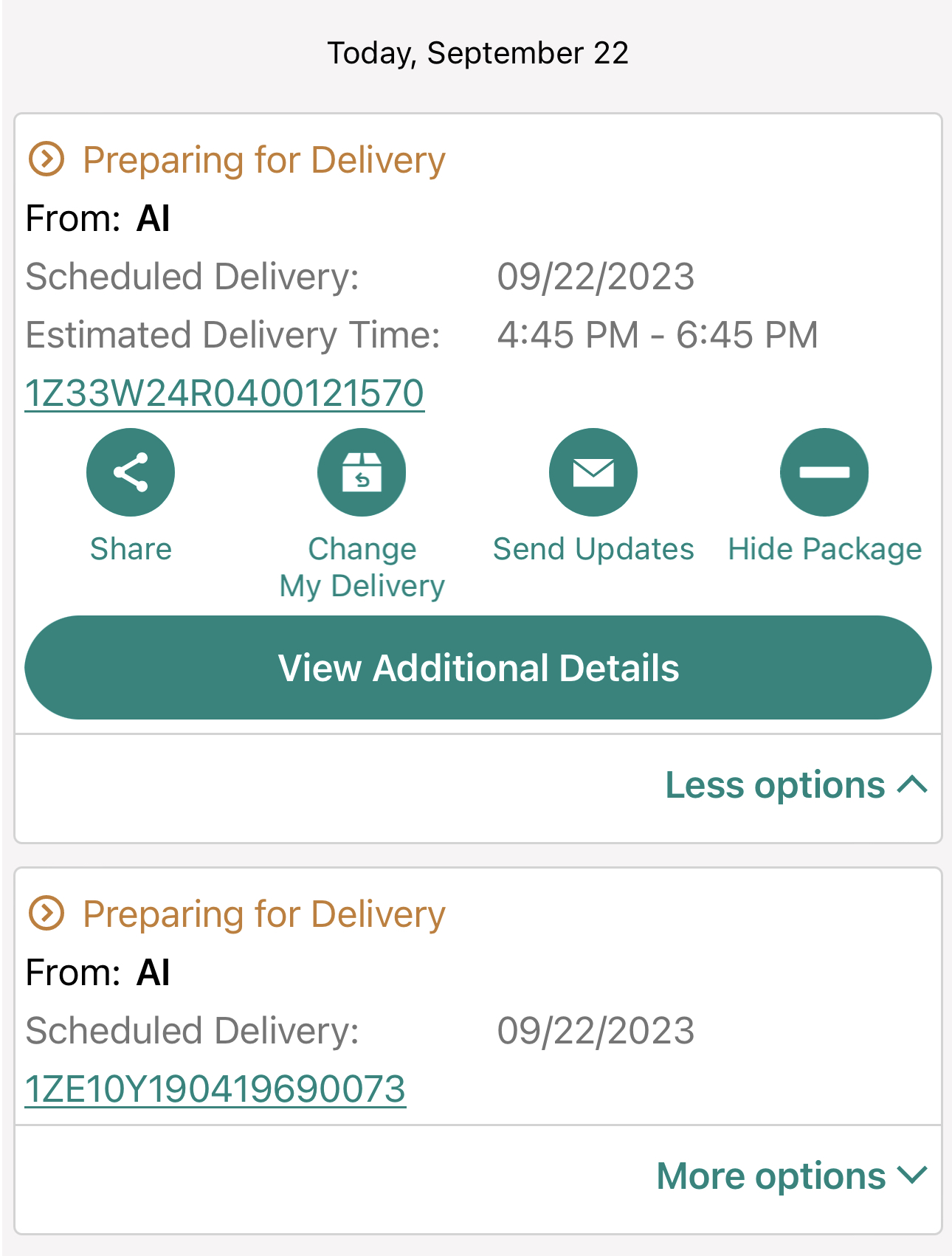Expand More options for second package

pyautogui.click(x=791, y=1176)
